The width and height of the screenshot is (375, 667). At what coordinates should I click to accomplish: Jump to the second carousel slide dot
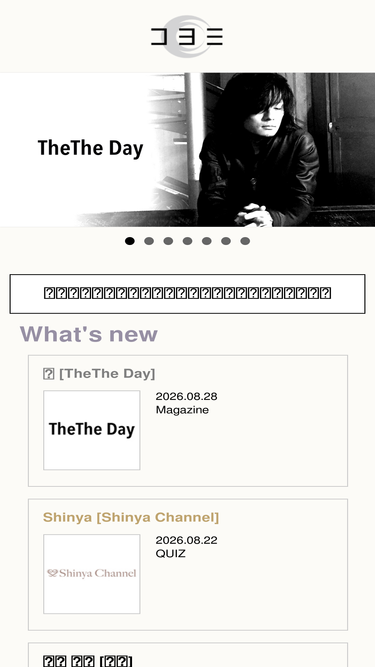(149, 241)
